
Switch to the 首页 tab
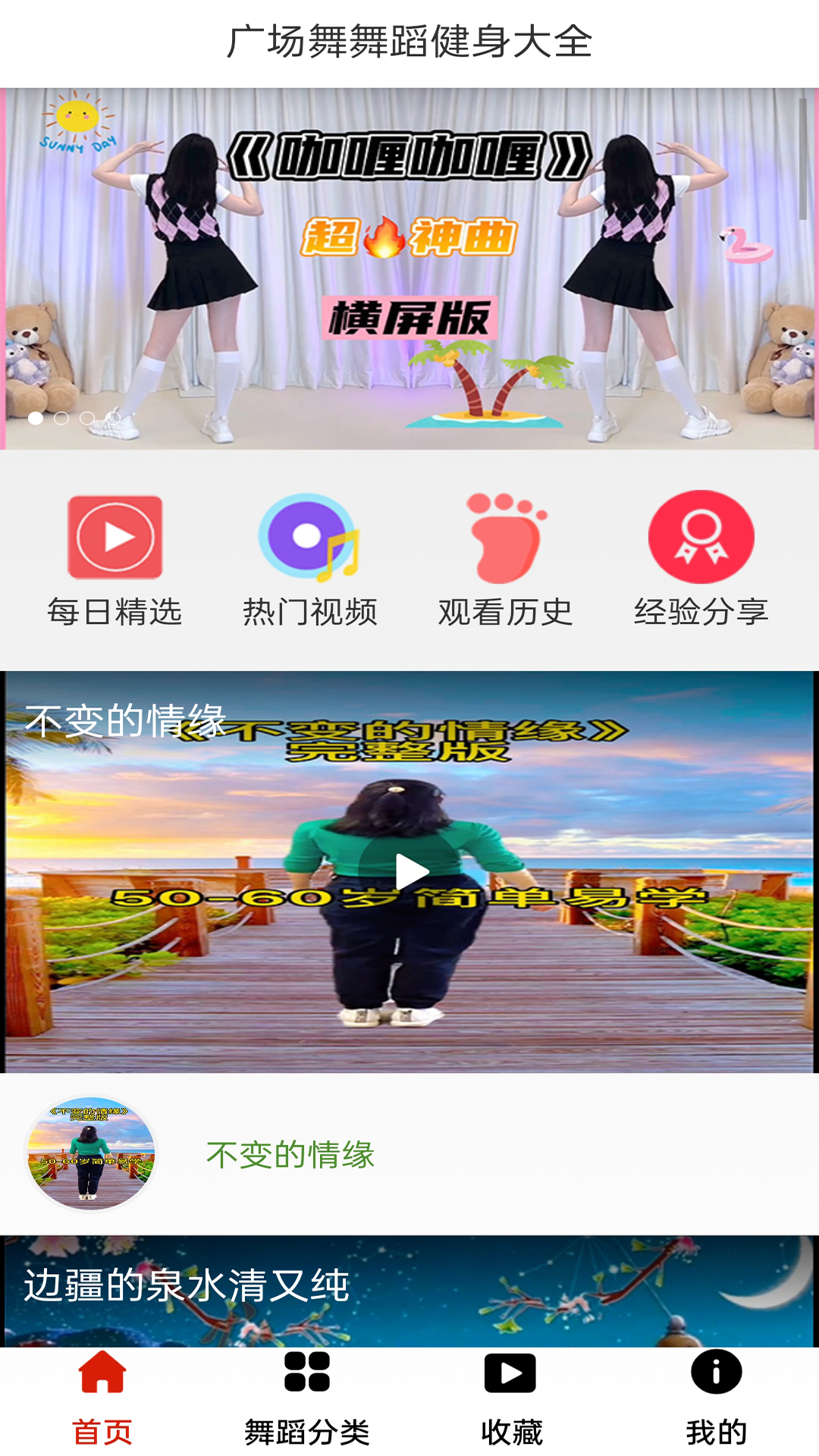click(x=102, y=1400)
